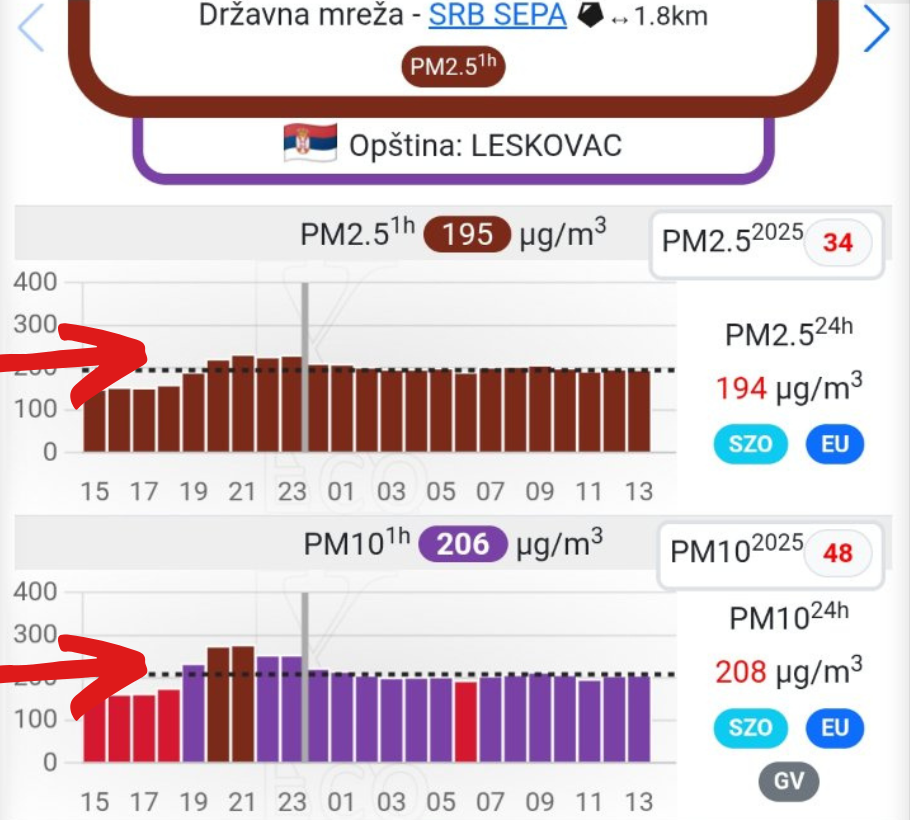Select SZO standard under PM10 24h
910x820 pixels.
pyautogui.click(x=751, y=727)
